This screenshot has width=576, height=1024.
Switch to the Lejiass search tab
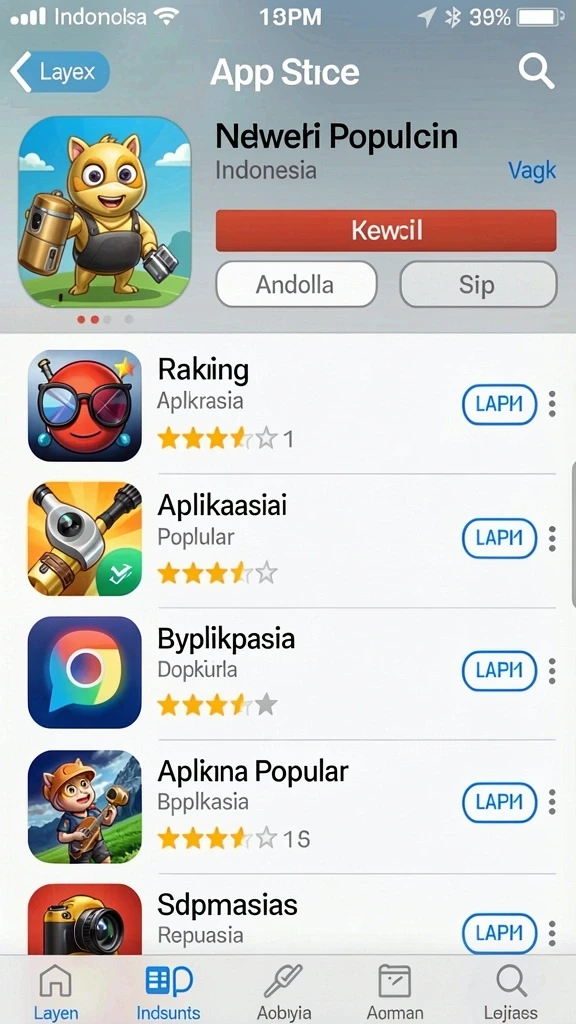[x=510, y=991]
